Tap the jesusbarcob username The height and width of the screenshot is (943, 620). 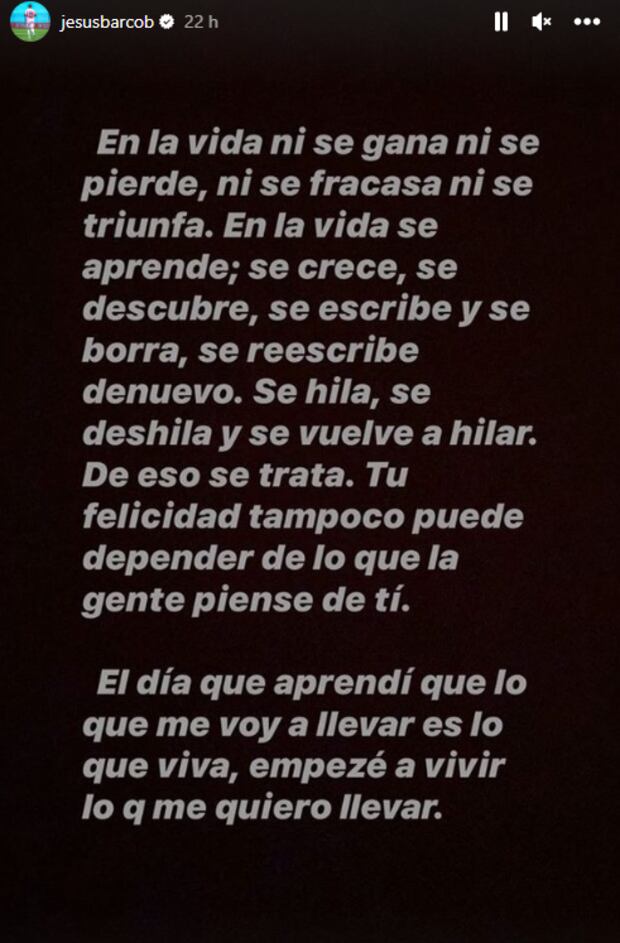coord(107,21)
